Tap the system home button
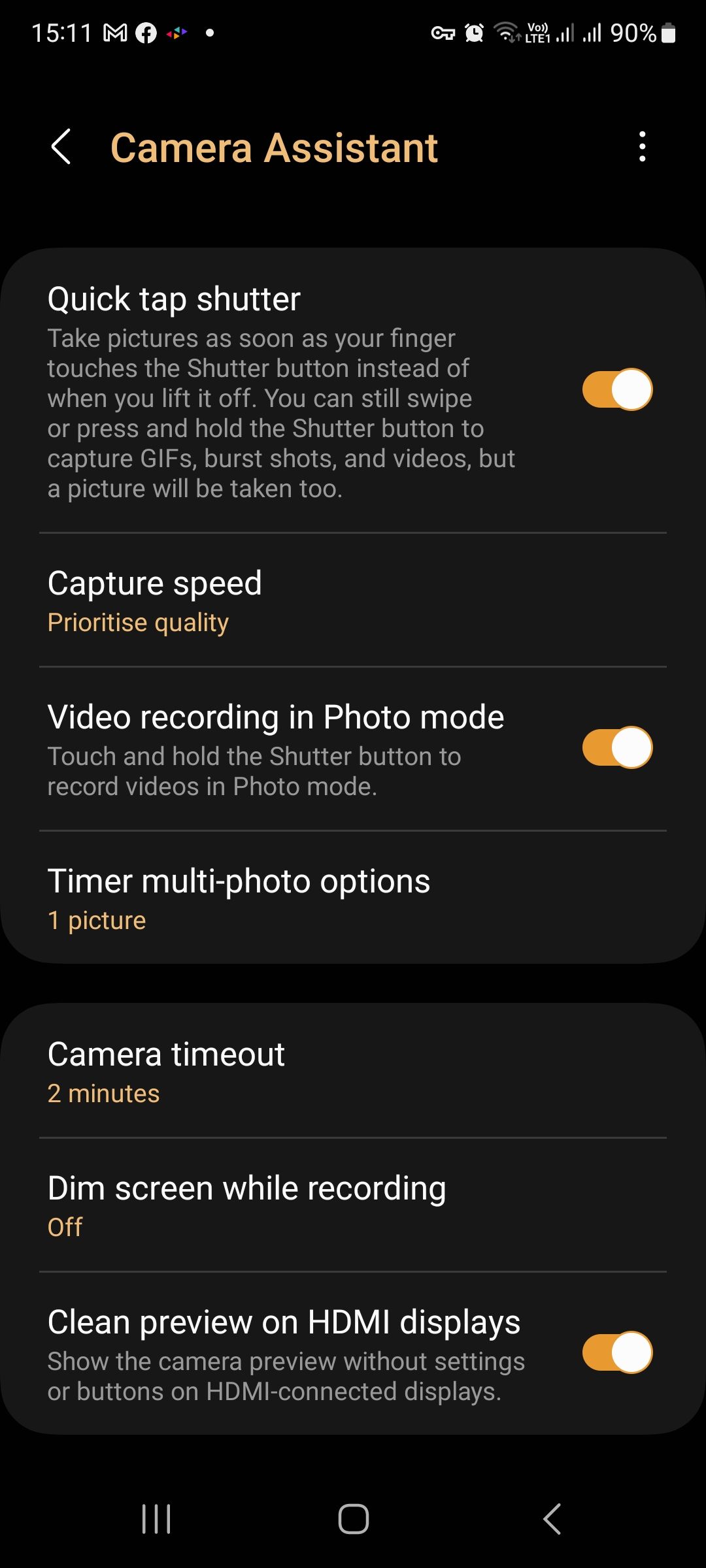This screenshot has width=706, height=1568. 353,1518
